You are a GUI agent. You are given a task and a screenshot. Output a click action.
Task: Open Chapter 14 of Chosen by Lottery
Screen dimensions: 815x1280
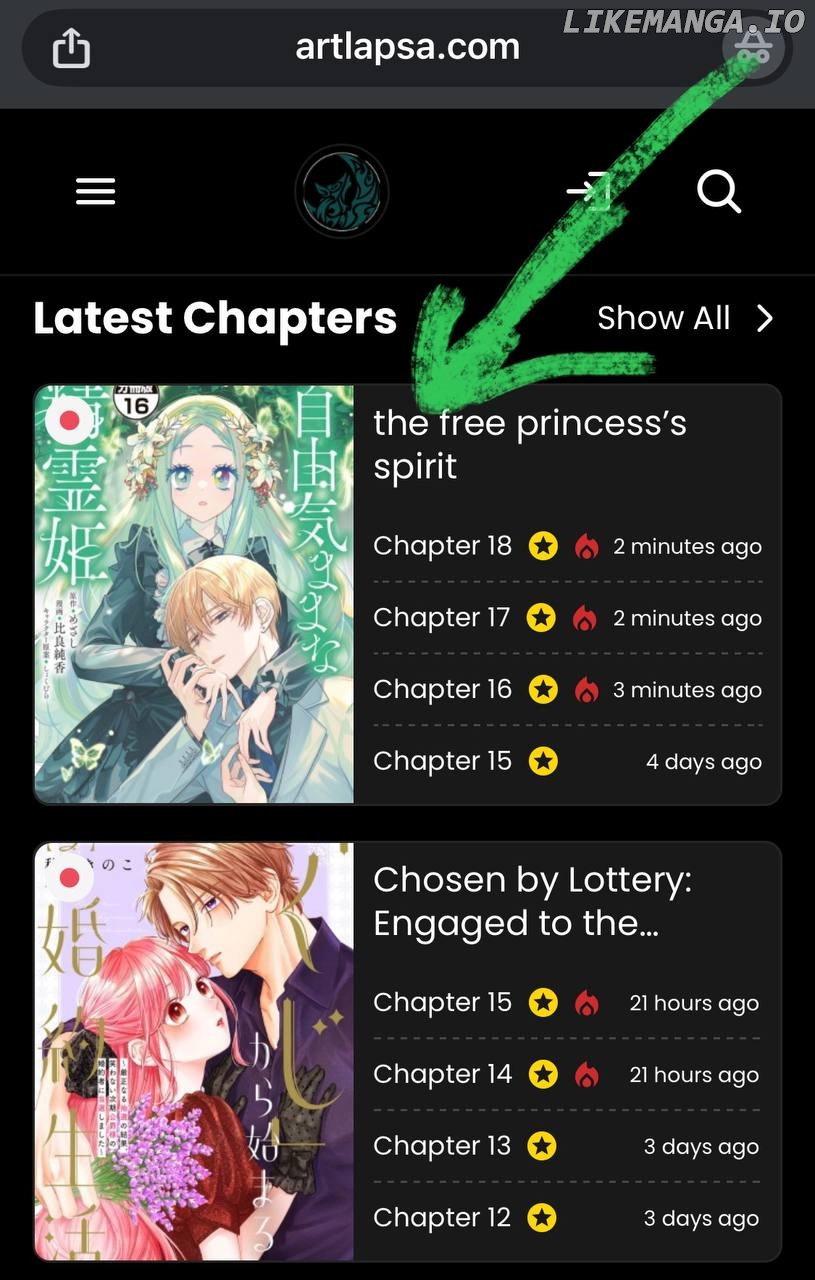(x=442, y=1075)
